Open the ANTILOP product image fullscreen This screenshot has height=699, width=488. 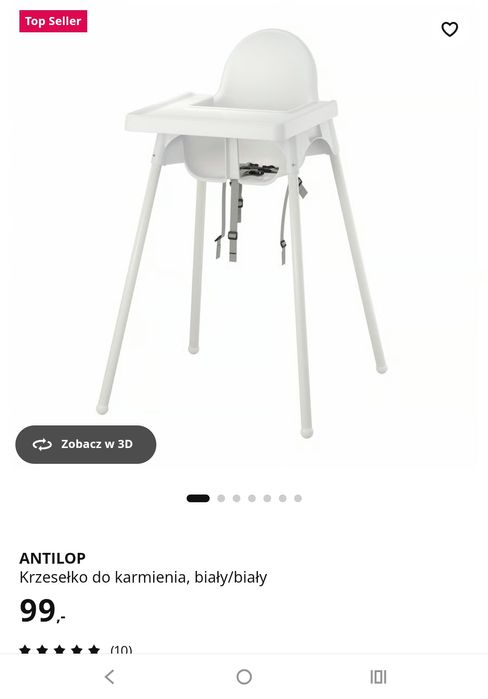pyautogui.click(x=244, y=232)
